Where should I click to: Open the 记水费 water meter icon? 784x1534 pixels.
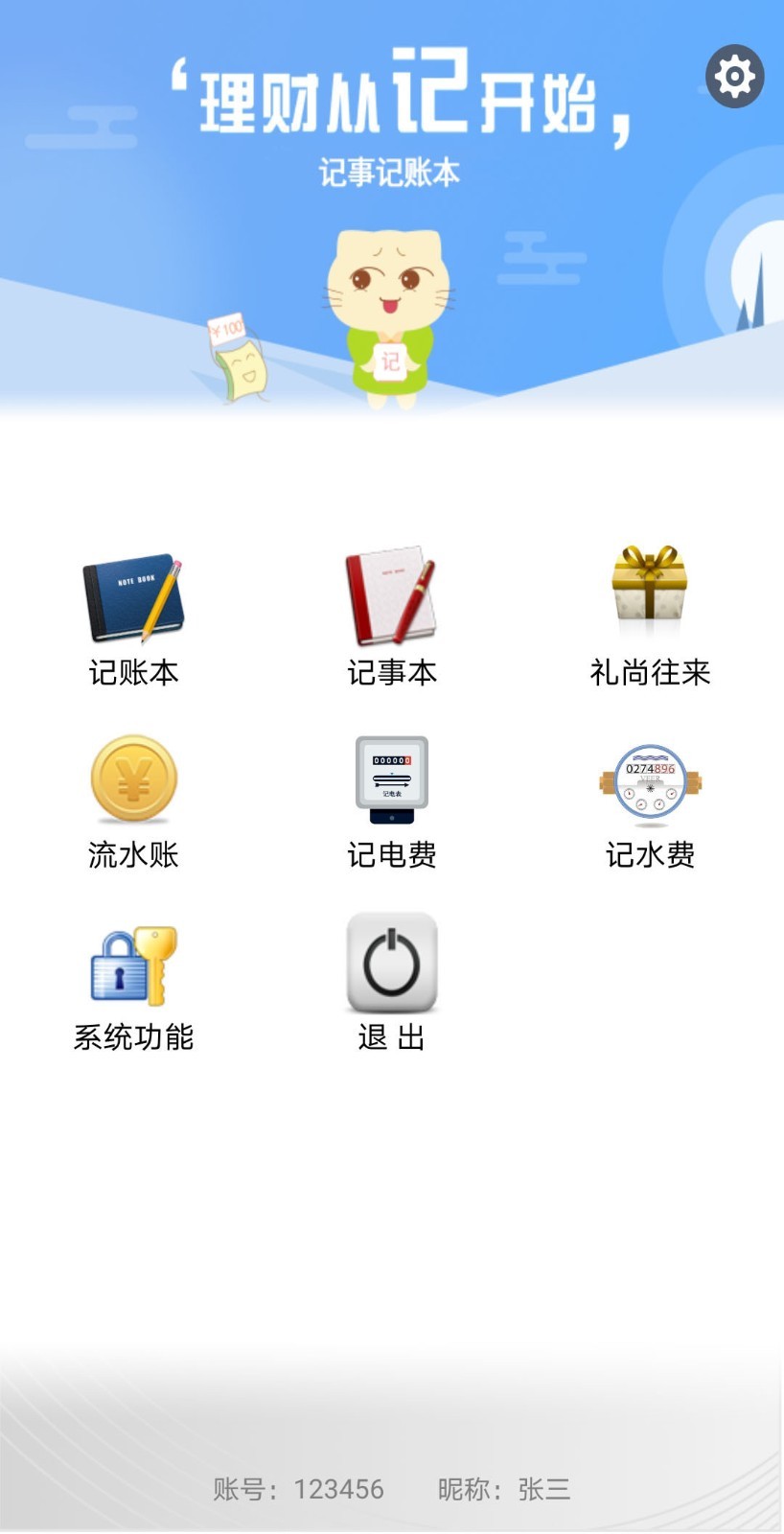click(650, 779)
